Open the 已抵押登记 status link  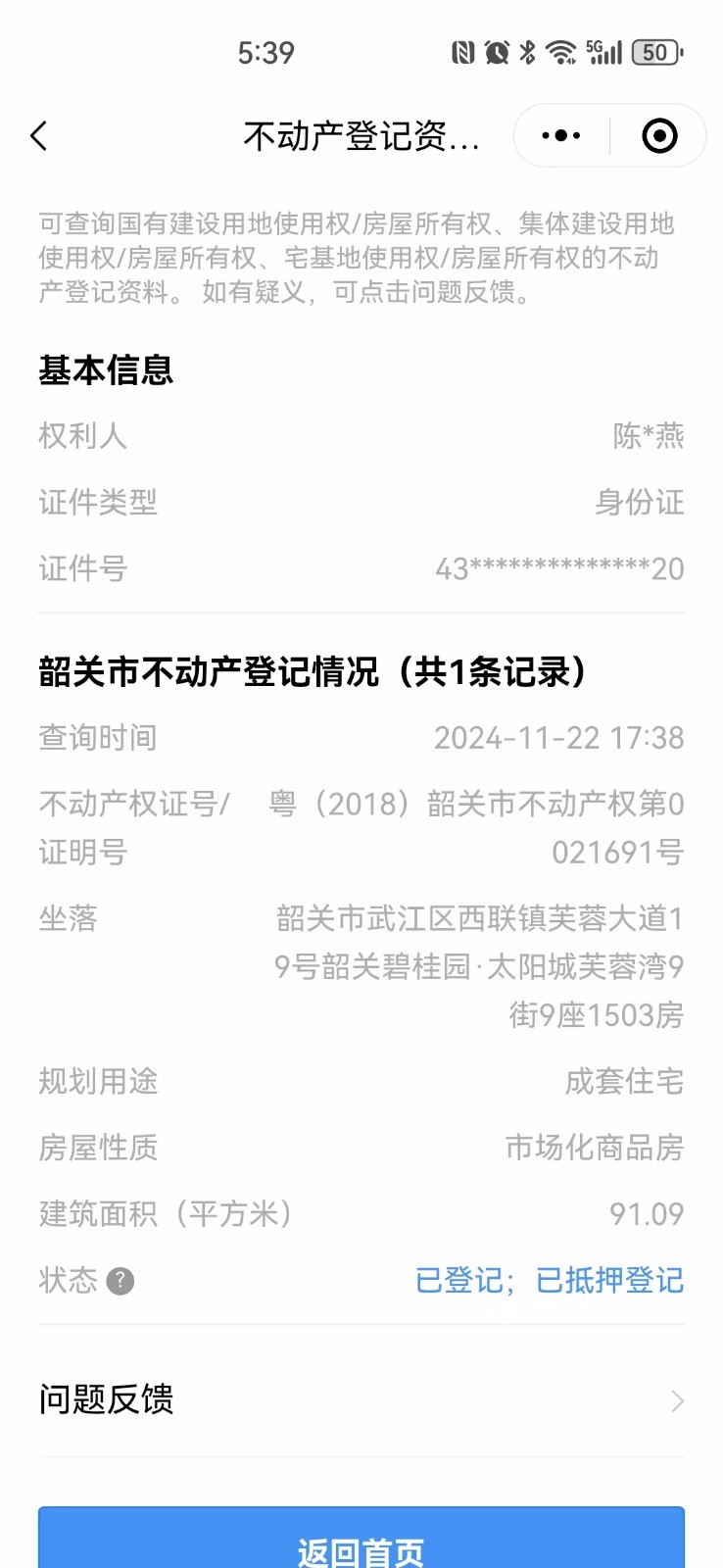pos(609,1281)
